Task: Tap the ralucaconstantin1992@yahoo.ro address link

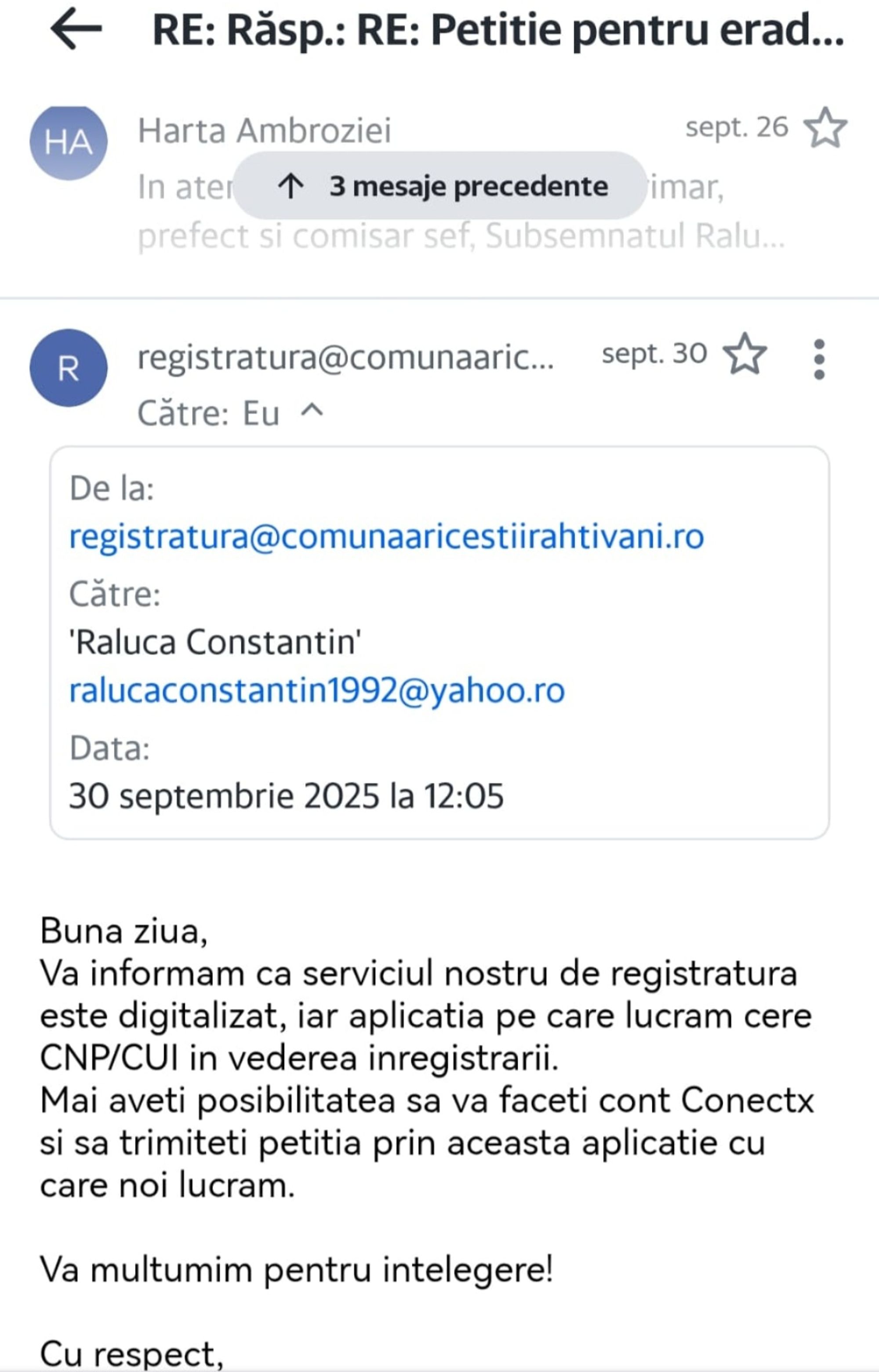Action: [317, 690]
